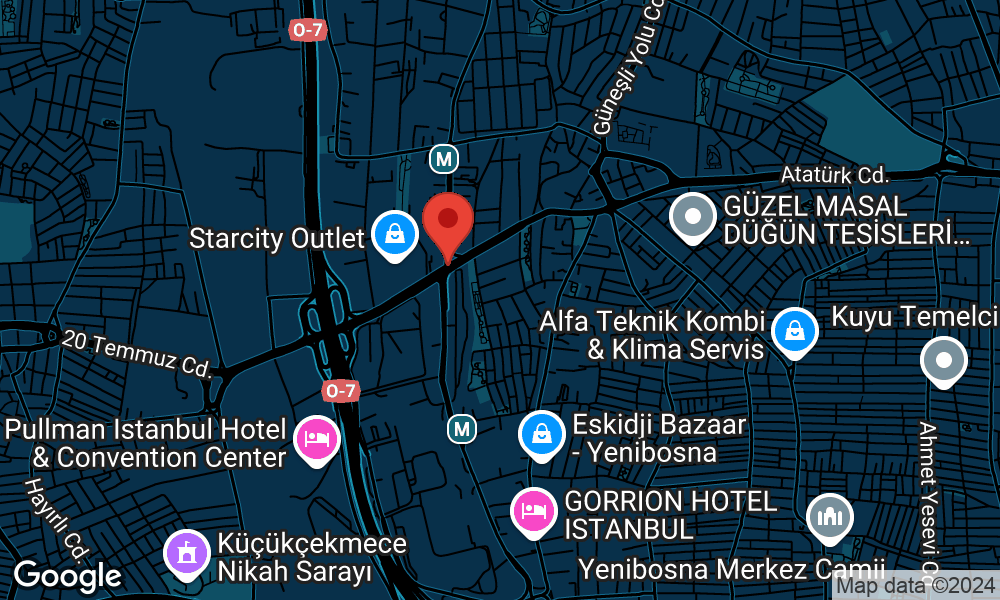Viewport: 1000px width, 600px height.
Task: Tap the metro station icon near Starcity Outlet
Action: pos(443,158)
